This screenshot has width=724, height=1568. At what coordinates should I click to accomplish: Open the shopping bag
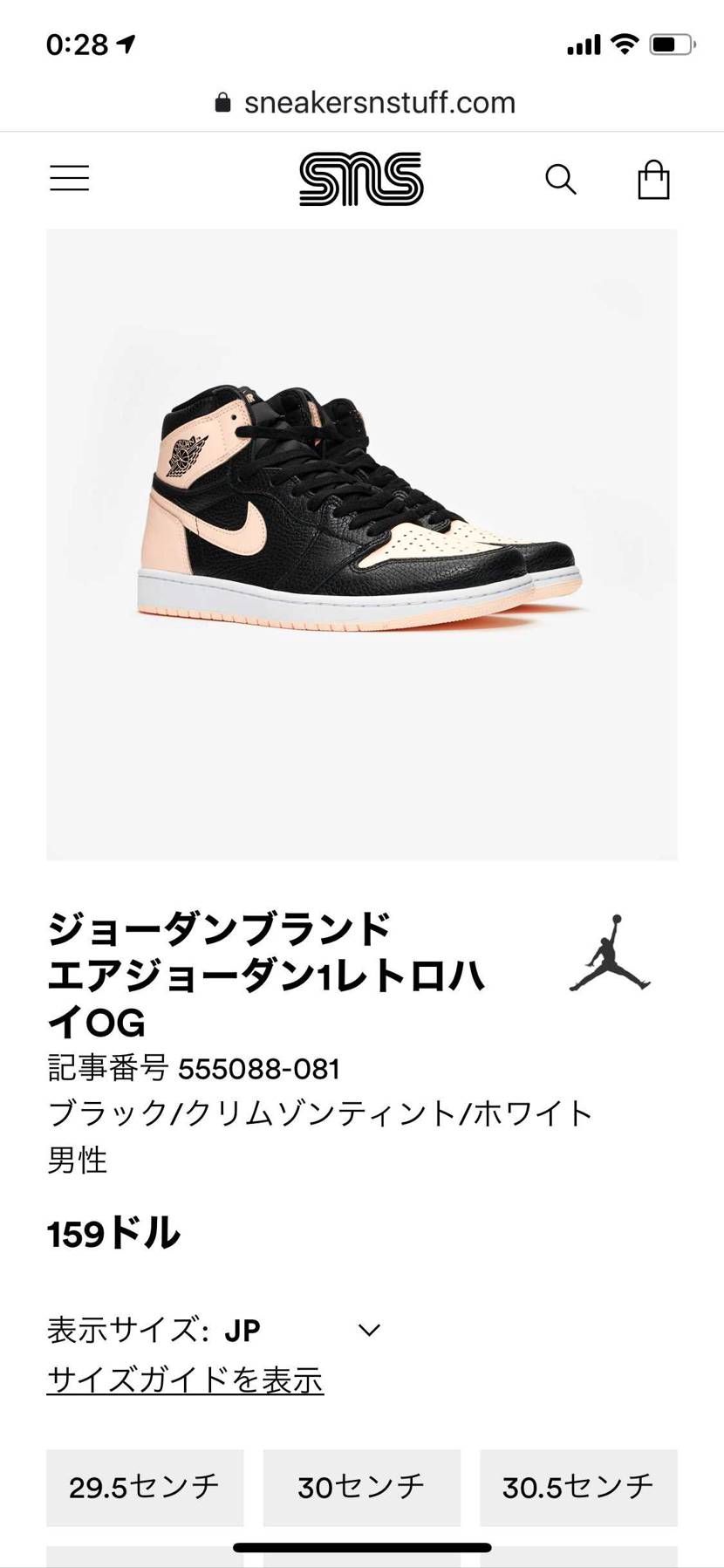[653, 180]
